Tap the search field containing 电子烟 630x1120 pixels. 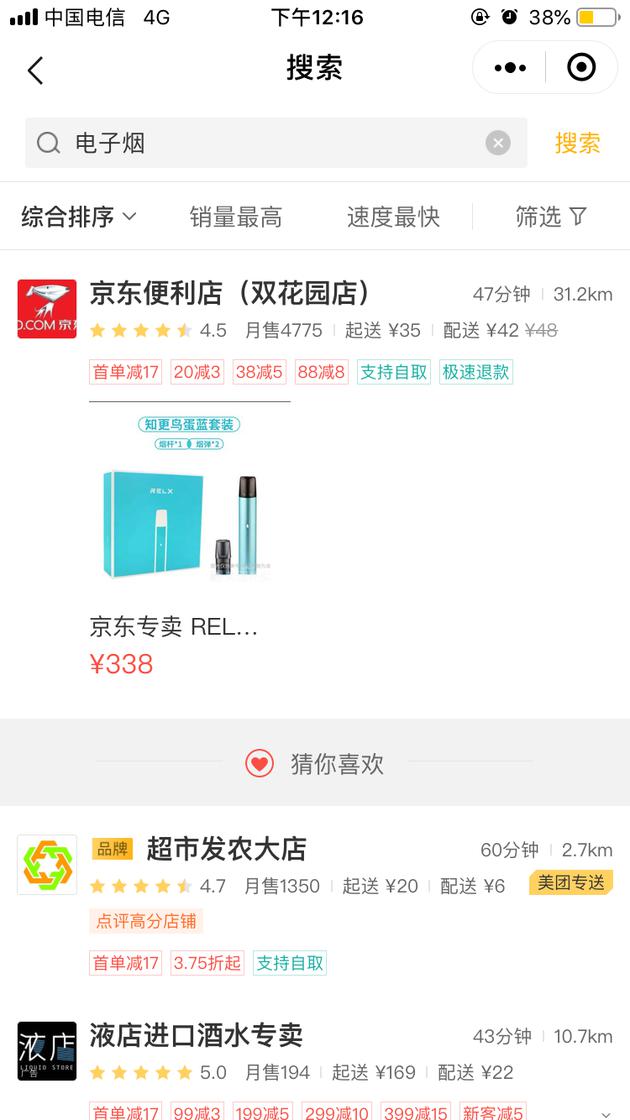click(x=270, y=143)
